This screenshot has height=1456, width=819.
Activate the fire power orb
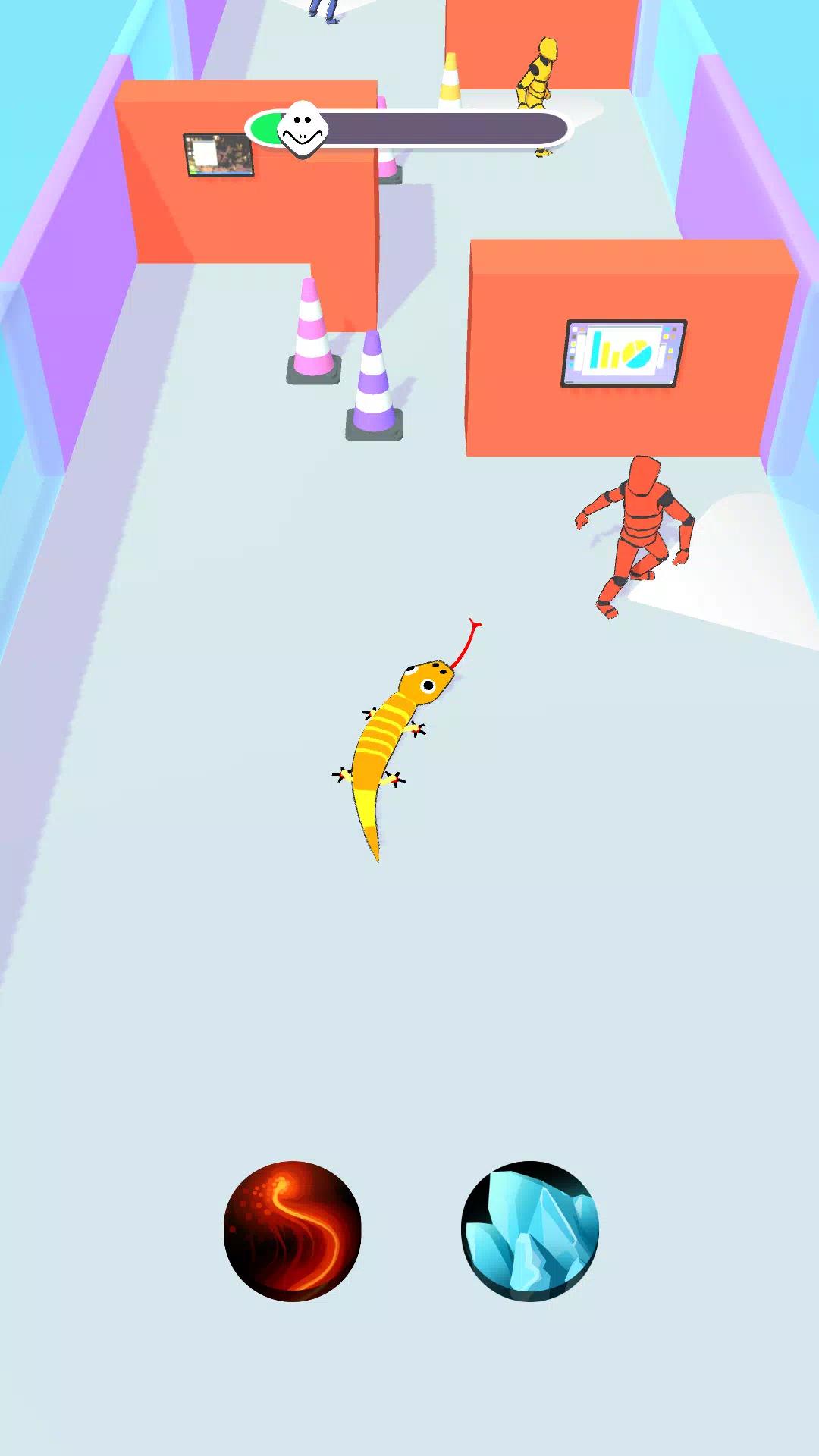point(292,1230)
